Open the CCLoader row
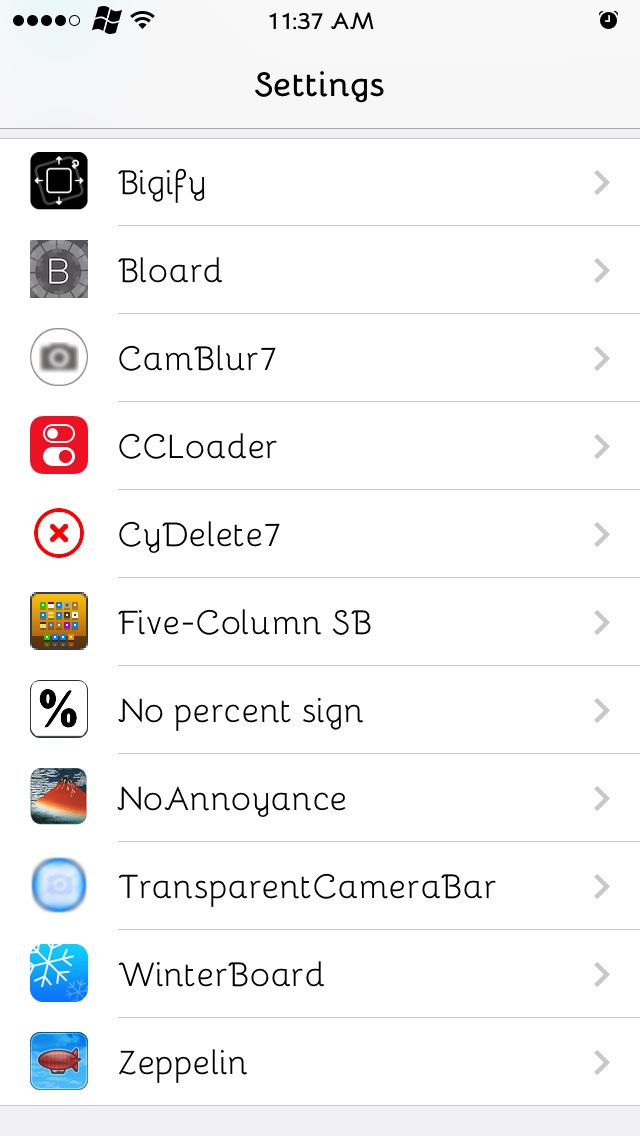The image size is (640, 1136). click(320, 446)
